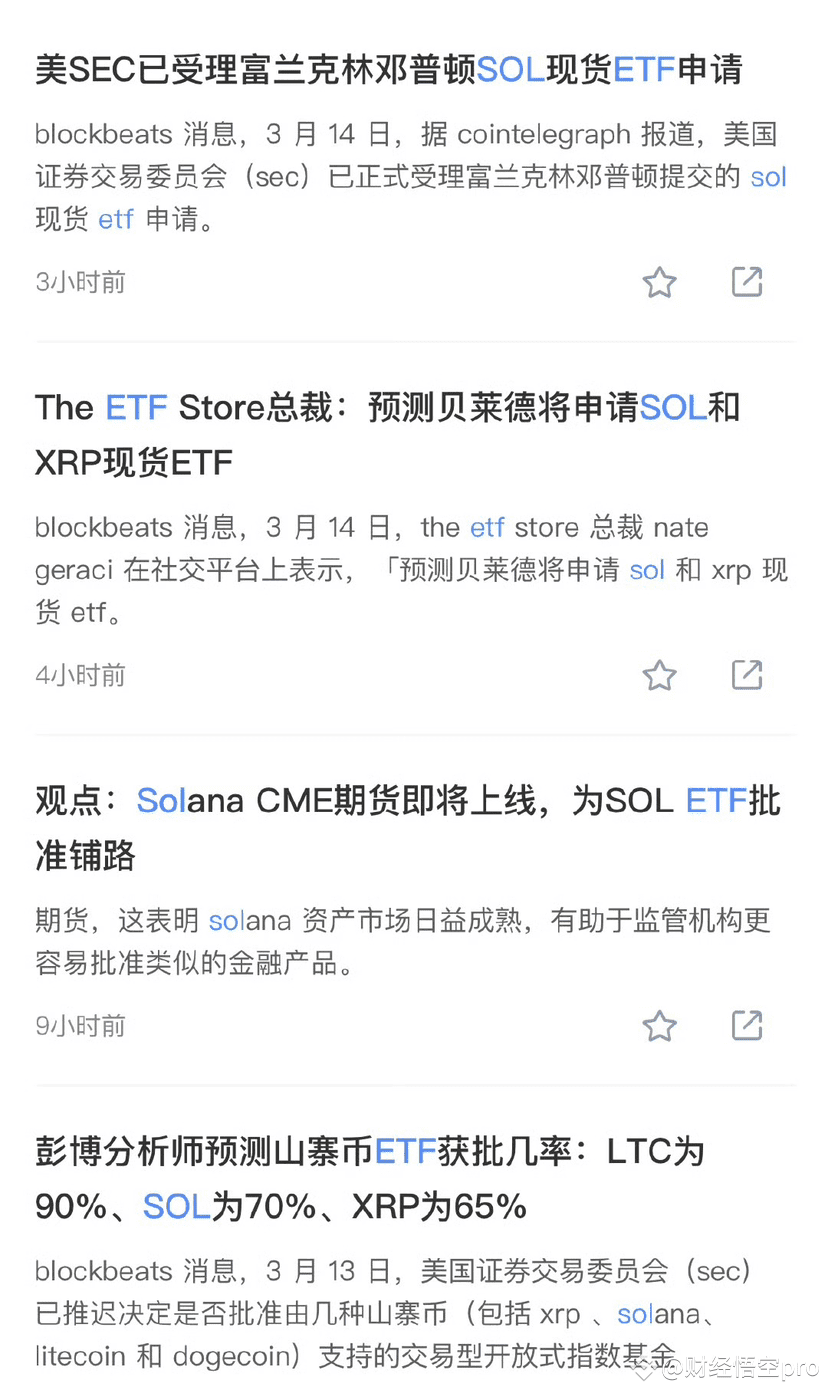Image resolution: width=828 pixels, height=1390 pixels.
Task: Click the solana link in the CME article body
Action: pyautogui.click(x=228, y=922)
